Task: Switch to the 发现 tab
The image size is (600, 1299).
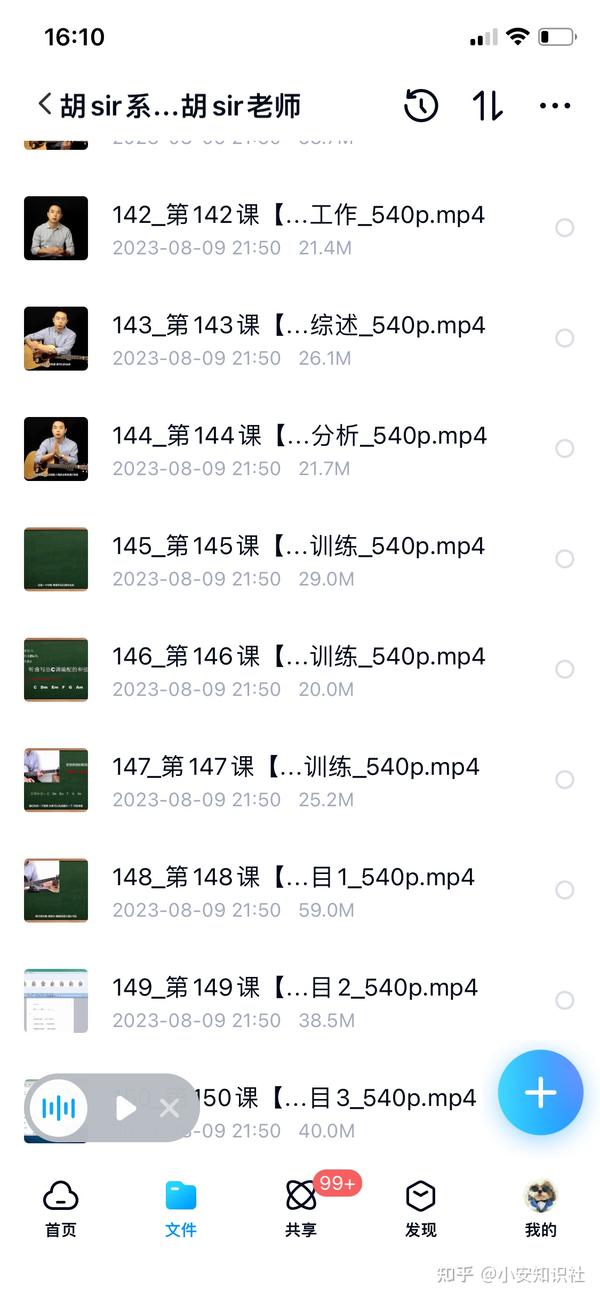Action: point(421,1208)
